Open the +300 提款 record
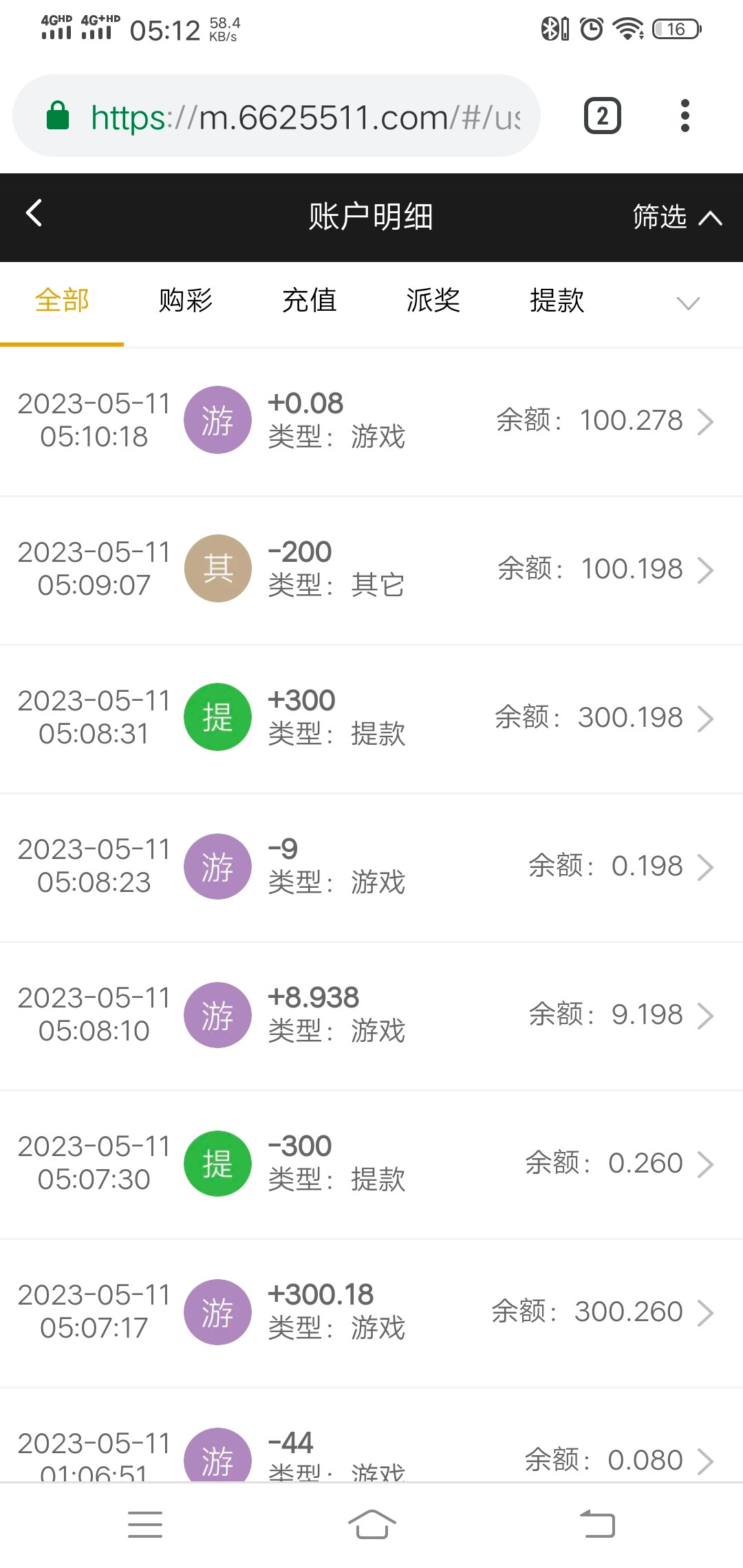This screenshot has height=1568, width=743. click(371, 718)
